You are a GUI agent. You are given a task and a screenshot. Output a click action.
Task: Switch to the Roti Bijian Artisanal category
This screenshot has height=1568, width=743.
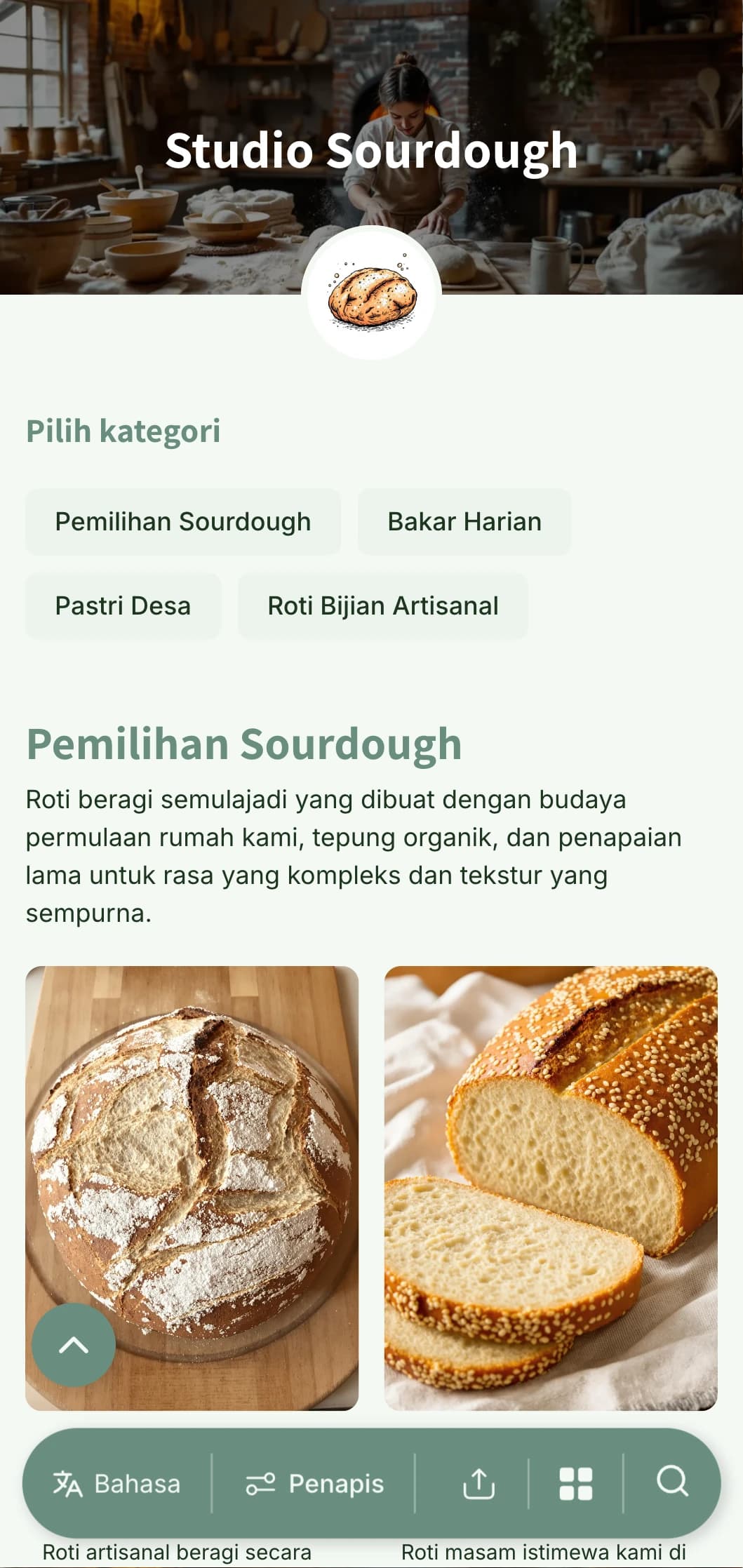point(383,605)
